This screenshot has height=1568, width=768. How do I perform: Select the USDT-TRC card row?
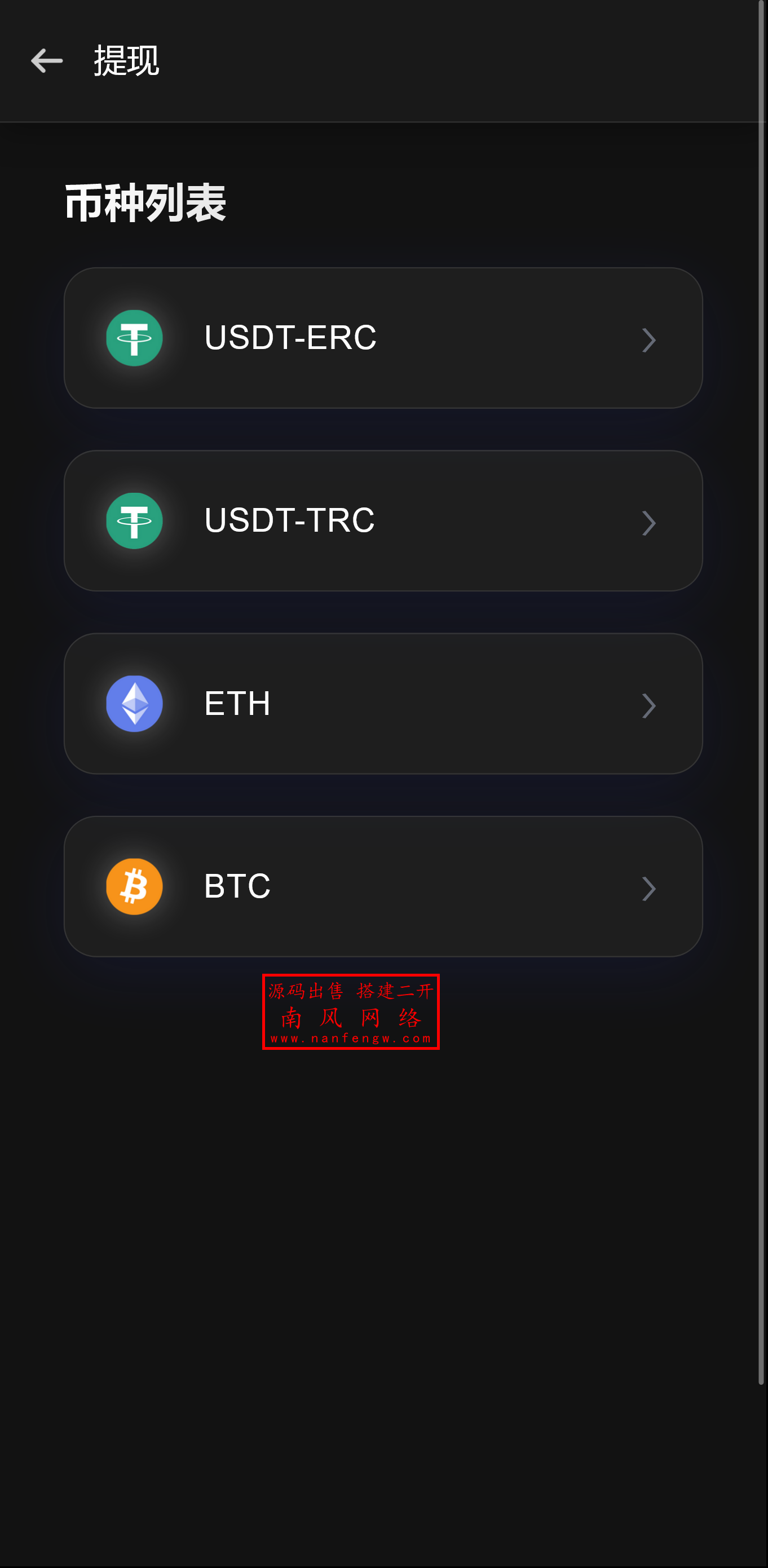[x=383, y=521]
